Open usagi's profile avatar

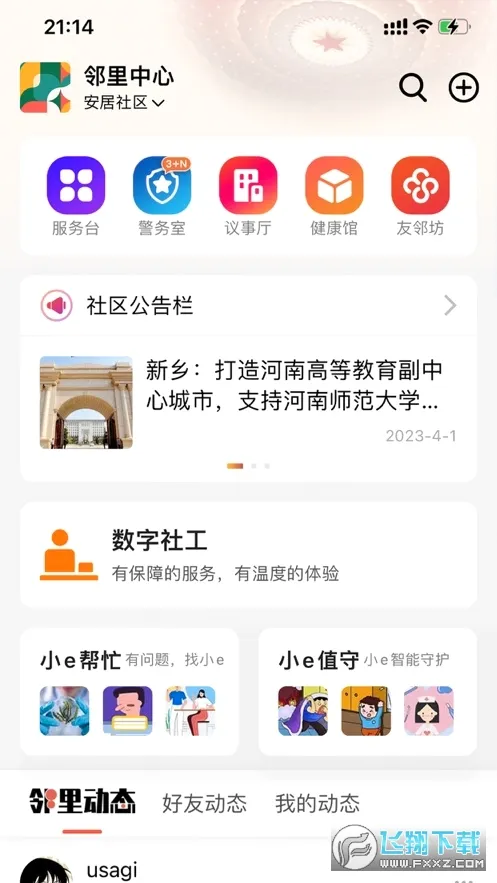(x=46, y=871)
